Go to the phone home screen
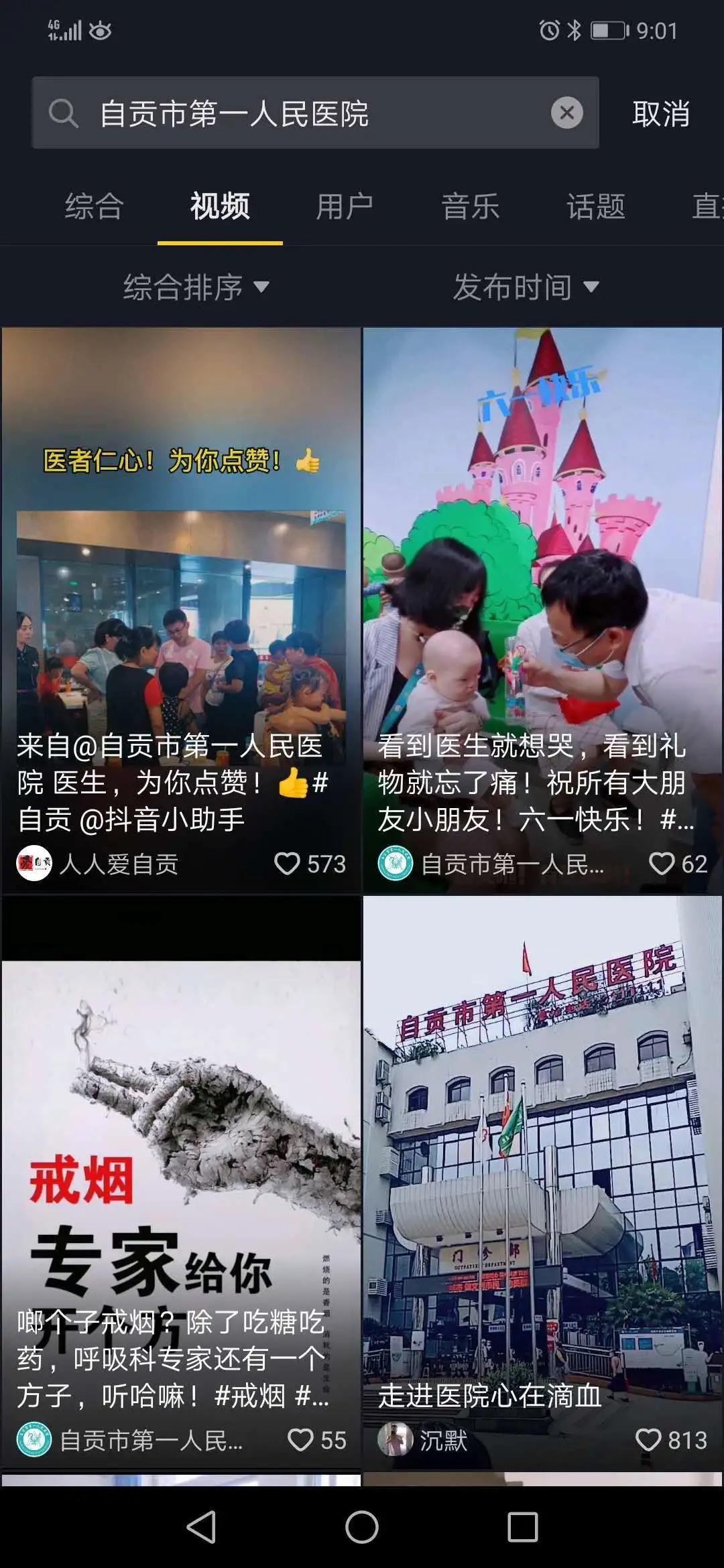 click(362, 1527)
